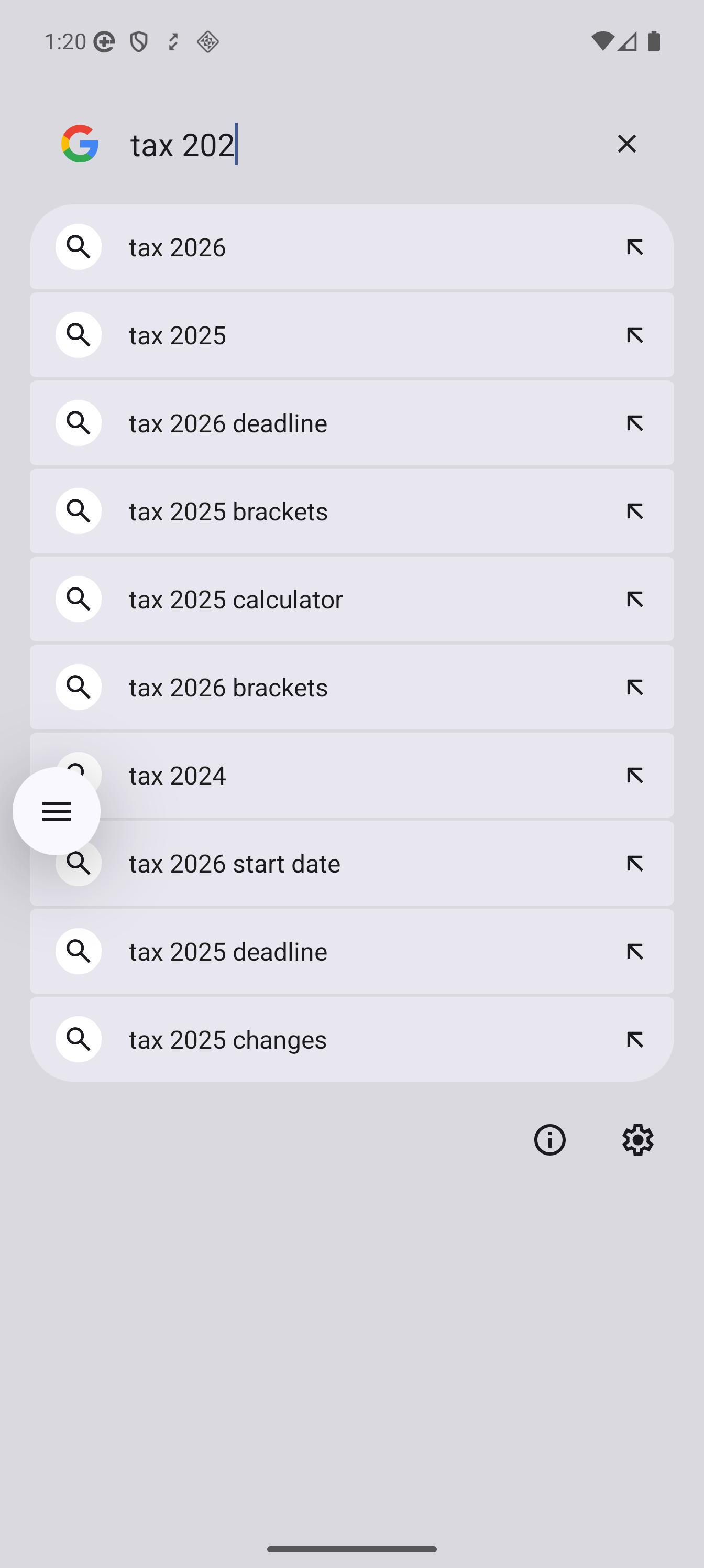Select the magnifier icon beside tax 2026
This screenshot has width=704, height=1568.
pos(78,246)
